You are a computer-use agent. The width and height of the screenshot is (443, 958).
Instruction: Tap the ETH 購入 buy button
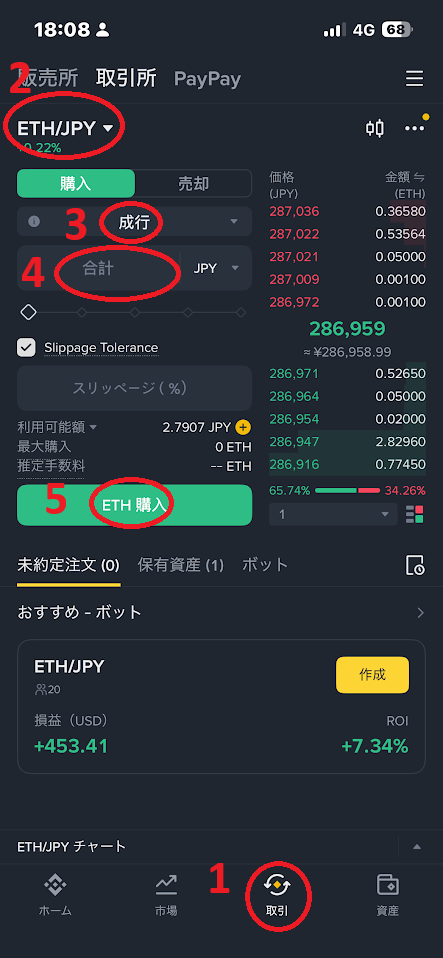tap(134, 505)
